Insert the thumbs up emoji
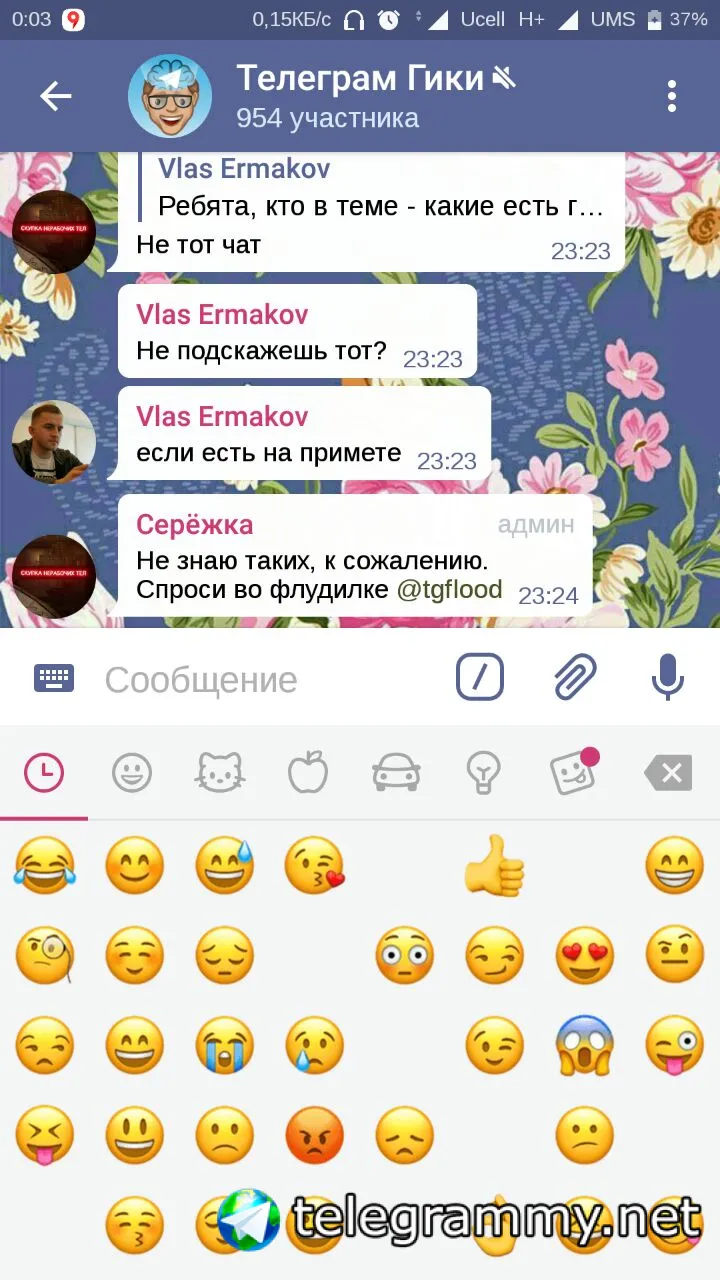 (494, 866)
